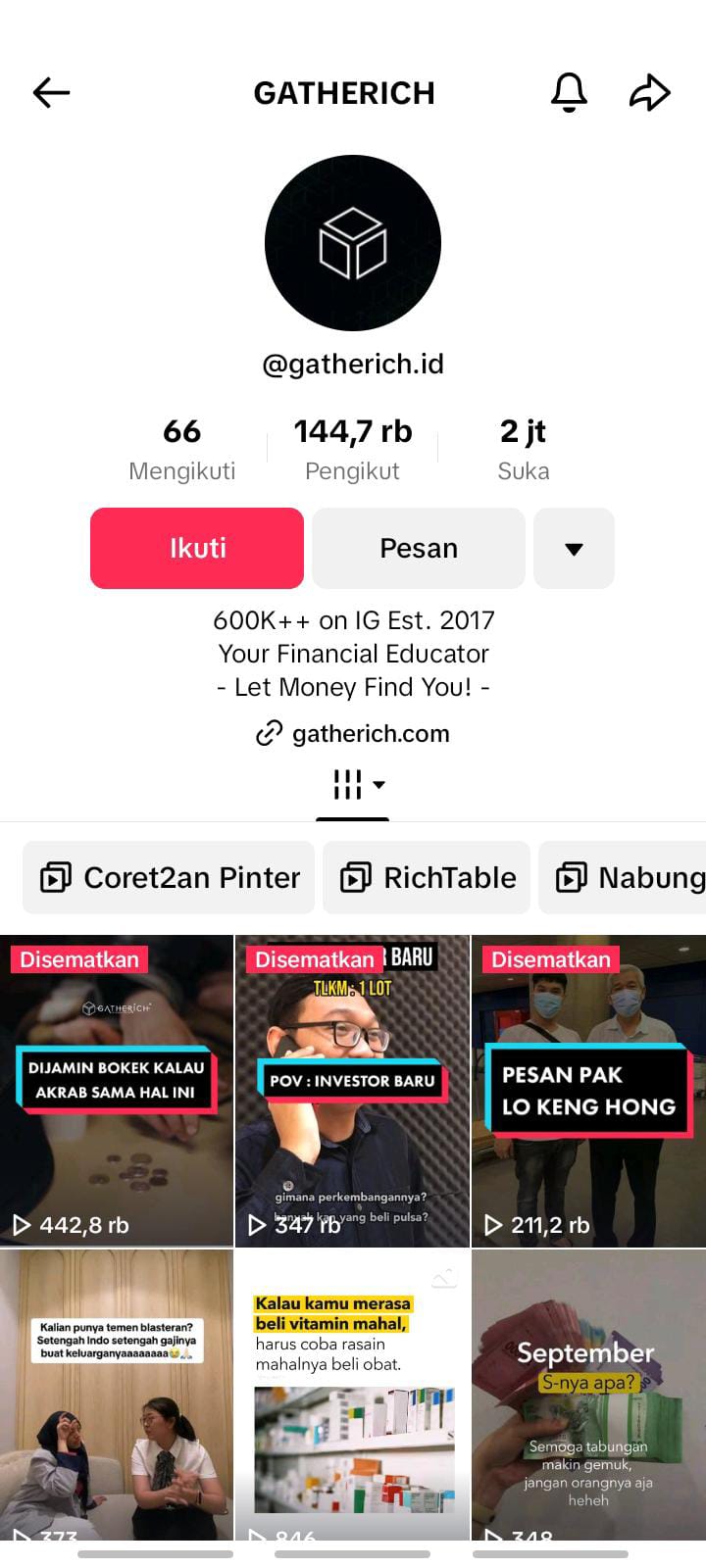Open the RichTable playlist
This screenshot has width=706, height=1568.
[427, 877]
